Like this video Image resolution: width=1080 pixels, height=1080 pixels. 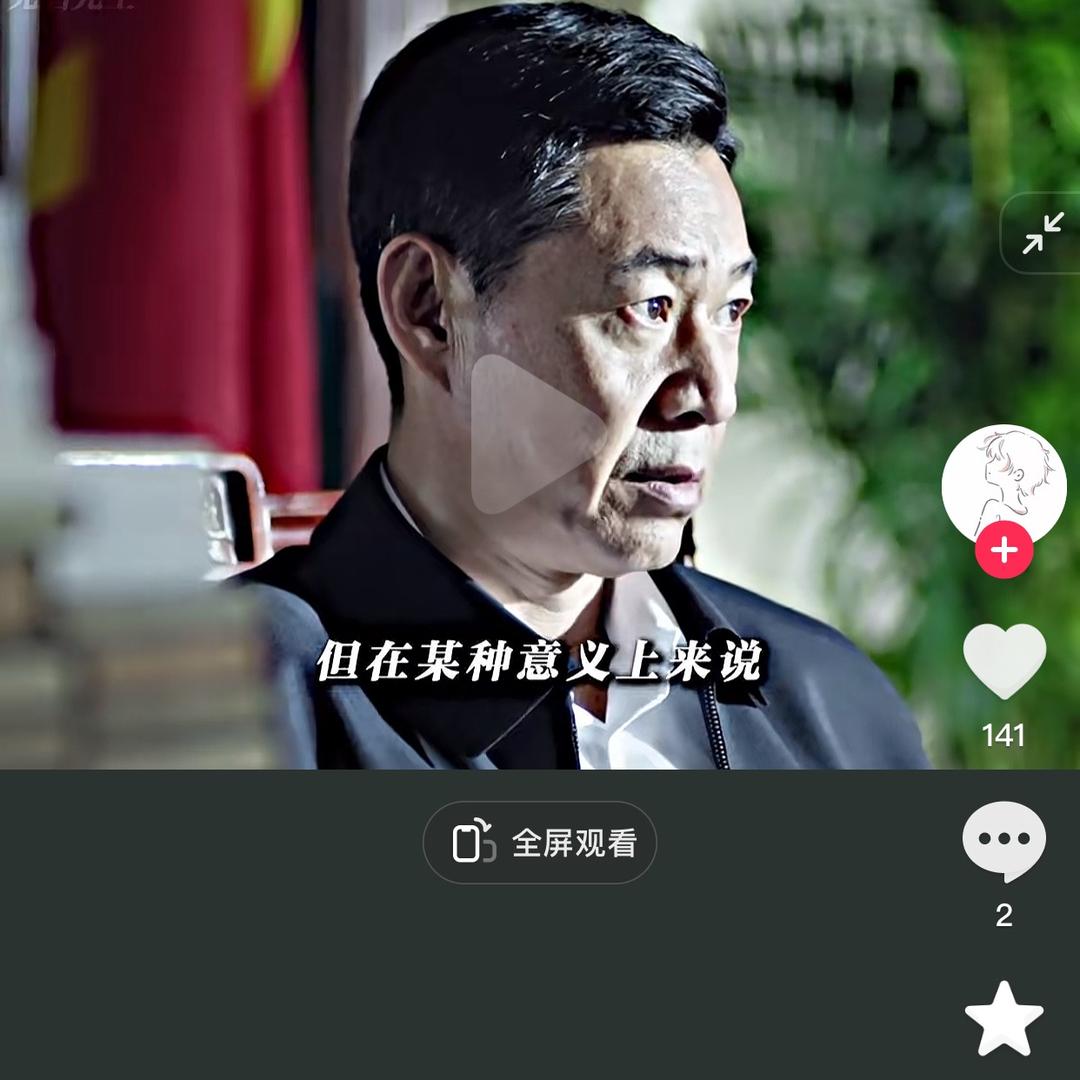(x=1004, y=662)
